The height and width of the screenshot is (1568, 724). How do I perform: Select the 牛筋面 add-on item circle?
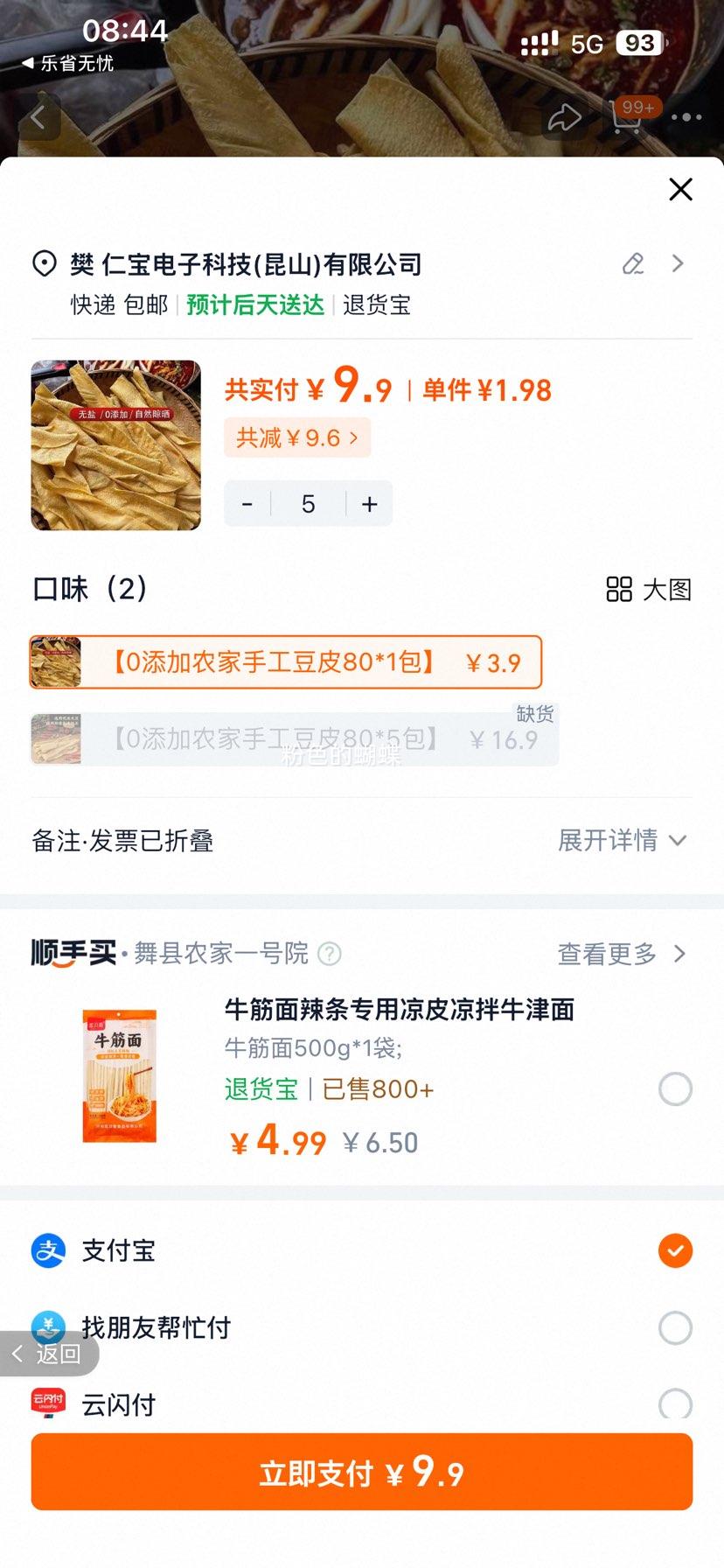pos(675,1089)
